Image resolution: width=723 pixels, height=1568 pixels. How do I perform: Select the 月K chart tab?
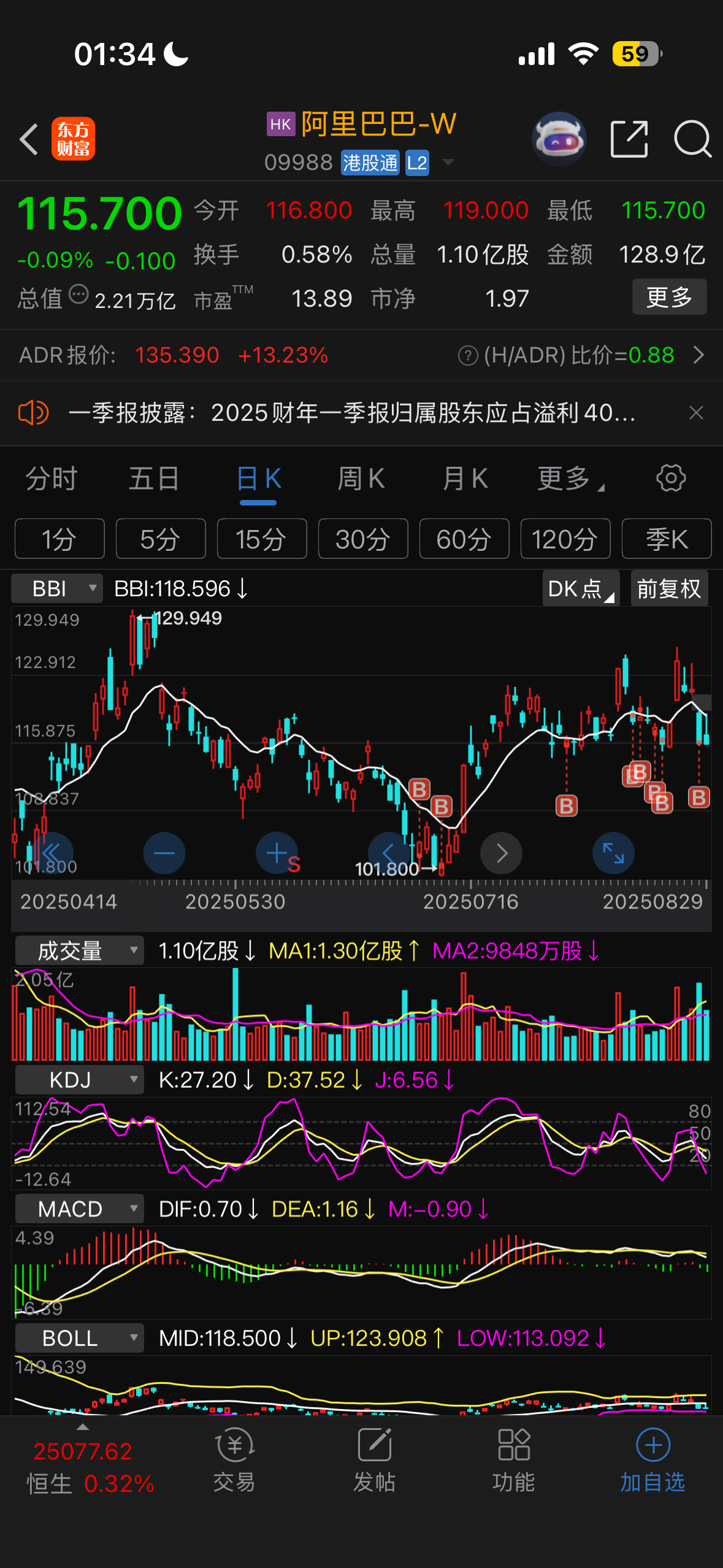tap(465, 478)
